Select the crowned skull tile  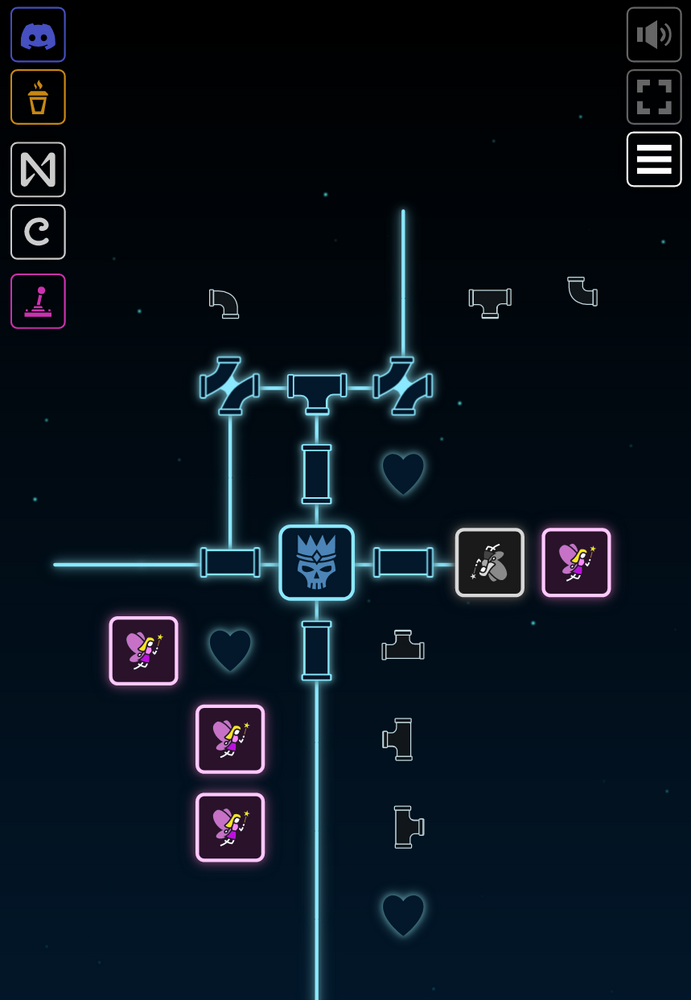click(317, 563)
